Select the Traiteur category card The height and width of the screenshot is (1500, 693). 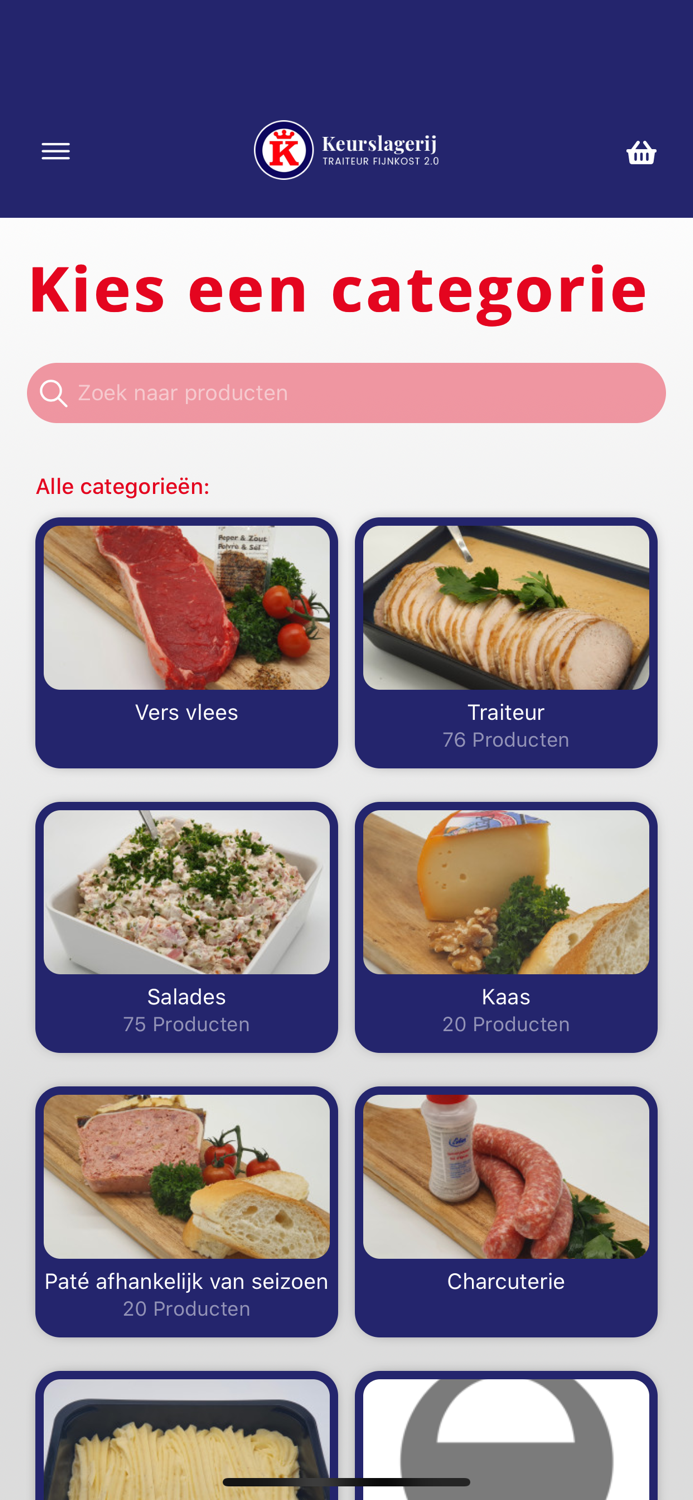506,642
